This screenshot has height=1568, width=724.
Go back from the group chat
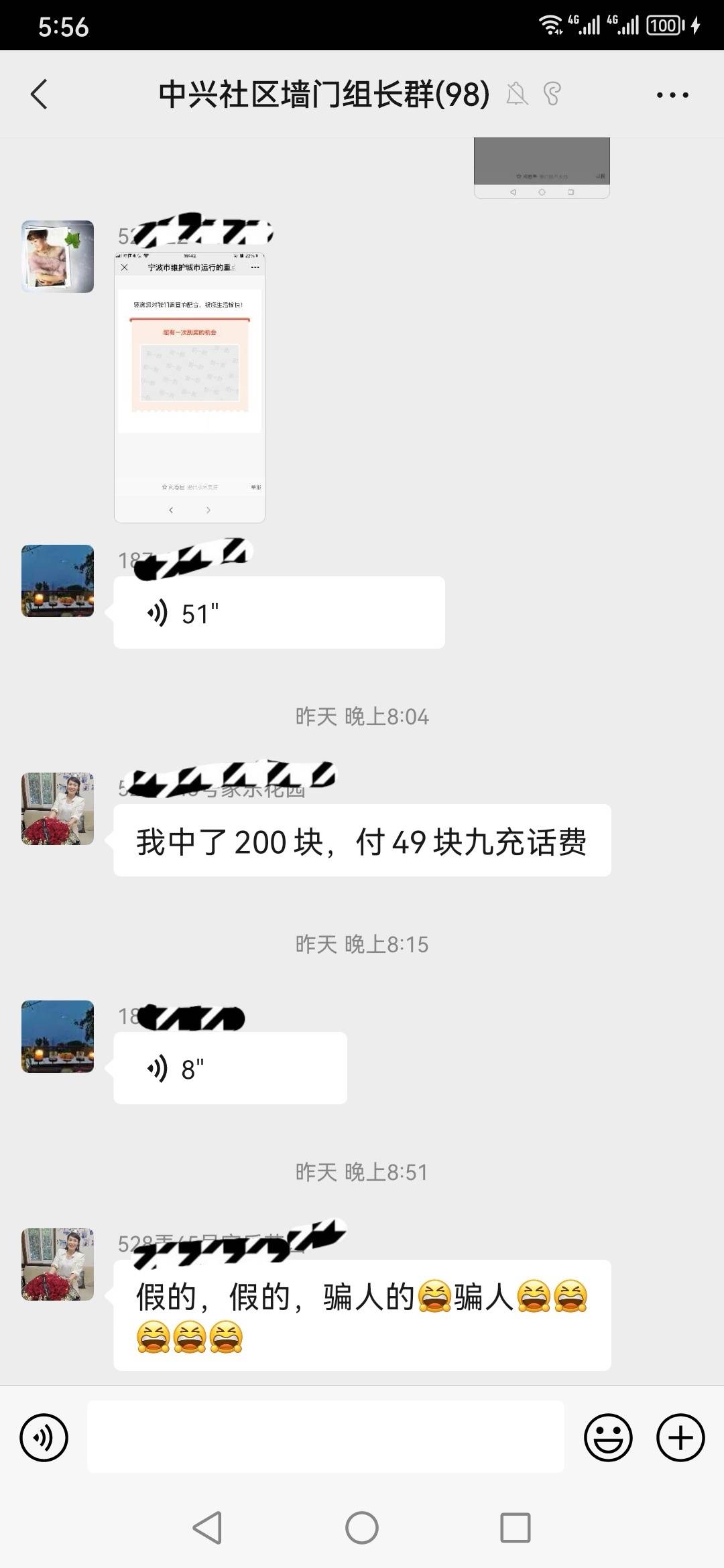[x=39, y=94]
